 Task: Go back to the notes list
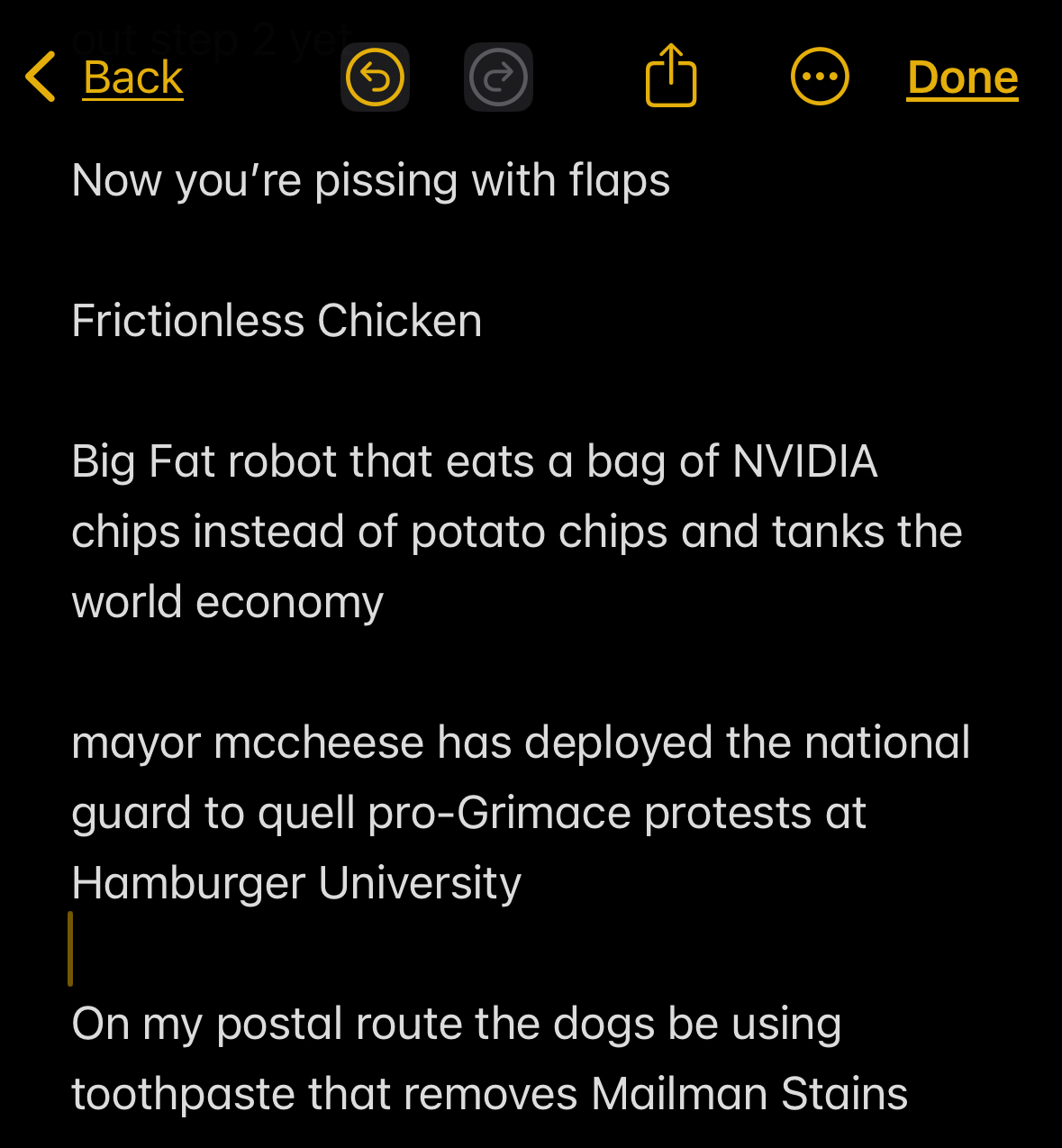coord(104,77)
